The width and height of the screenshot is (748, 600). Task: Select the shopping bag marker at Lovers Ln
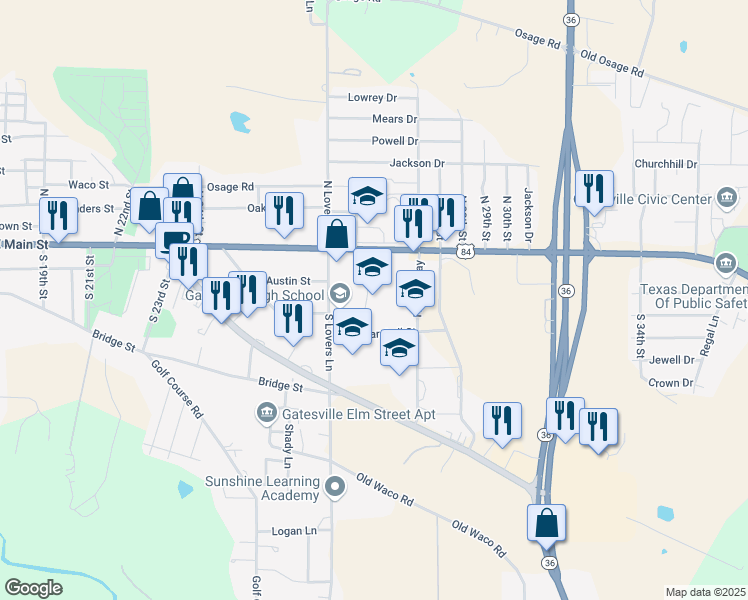tap(336, 237)
